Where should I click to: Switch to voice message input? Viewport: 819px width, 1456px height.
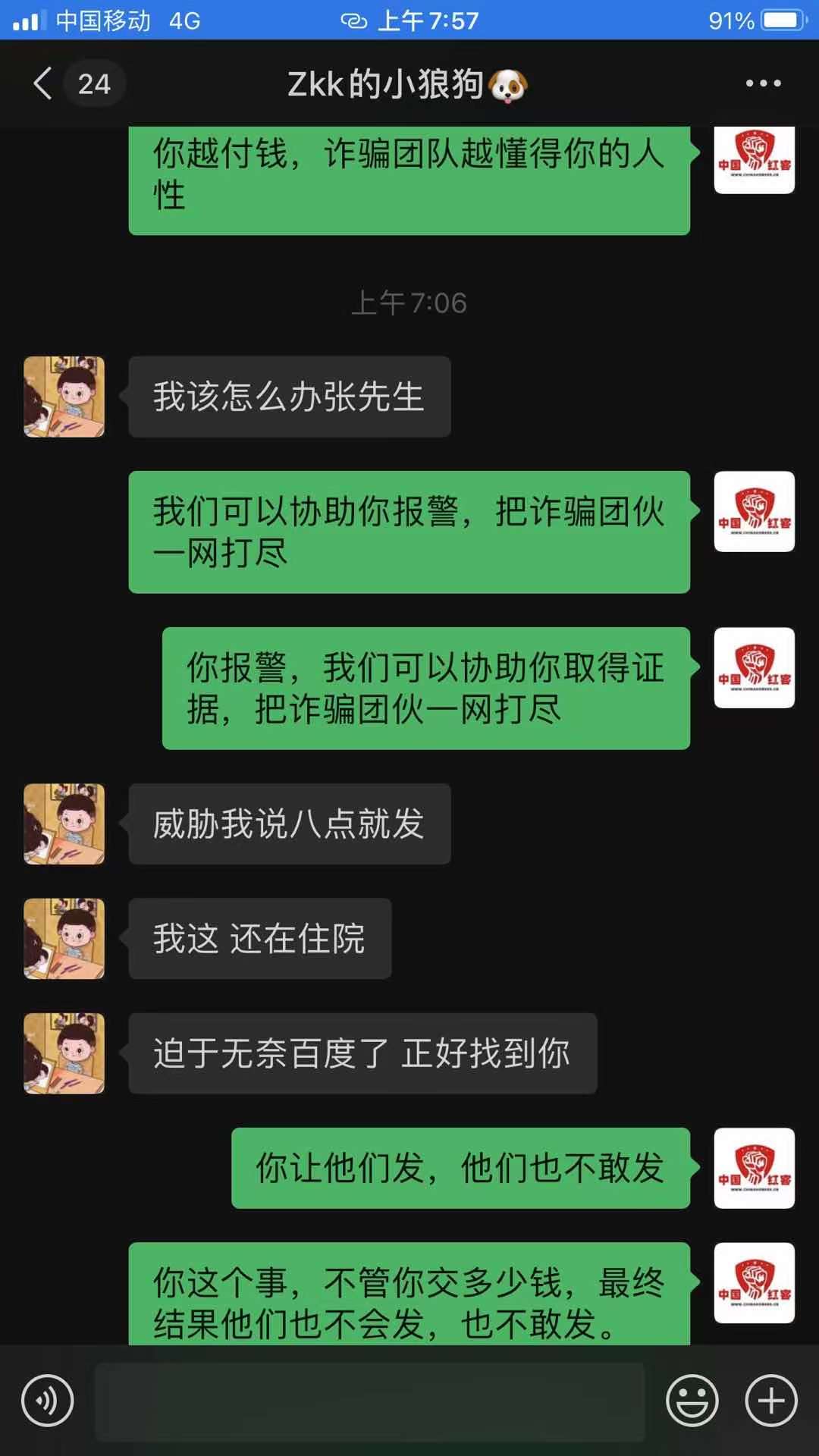(x=48, y=1400)
